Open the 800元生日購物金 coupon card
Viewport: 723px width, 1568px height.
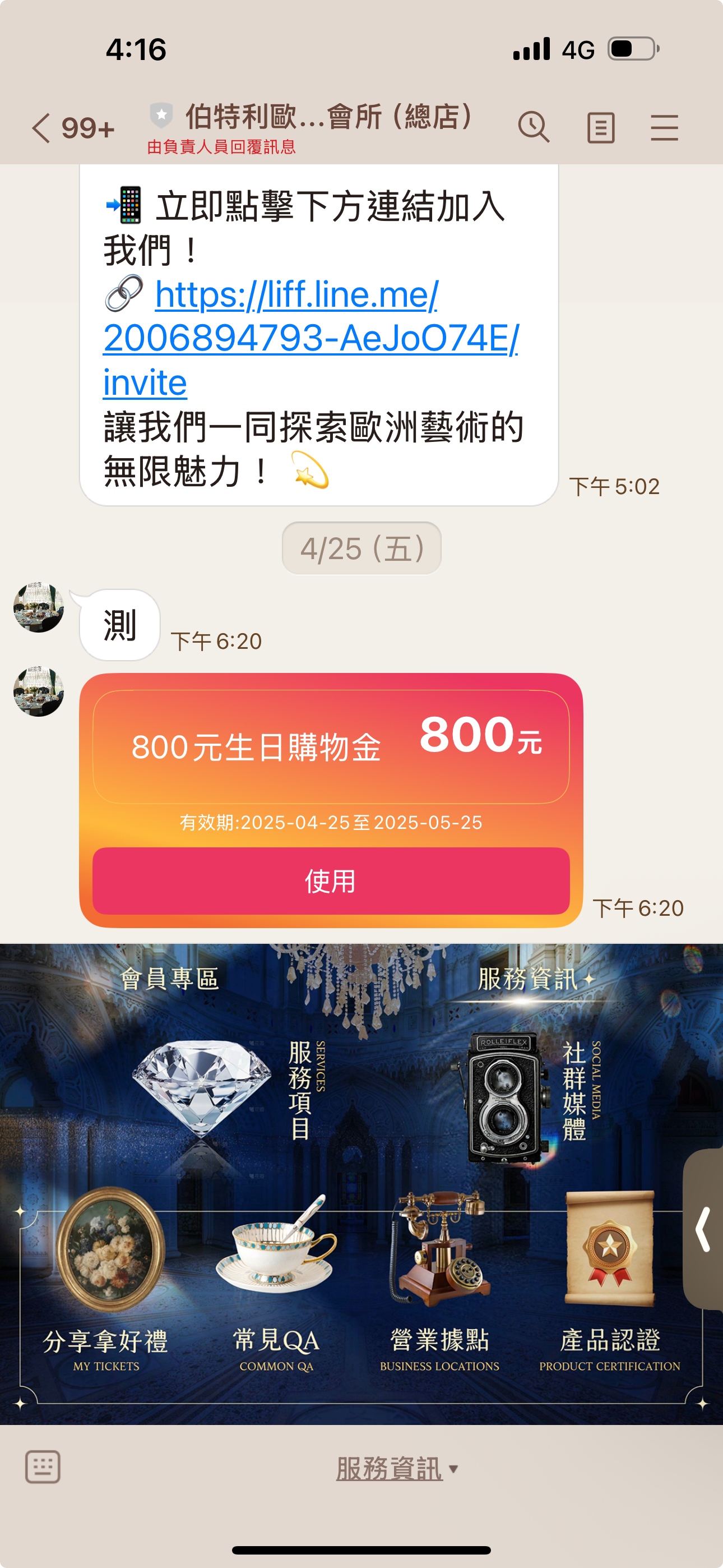click(x=331, y=747)
